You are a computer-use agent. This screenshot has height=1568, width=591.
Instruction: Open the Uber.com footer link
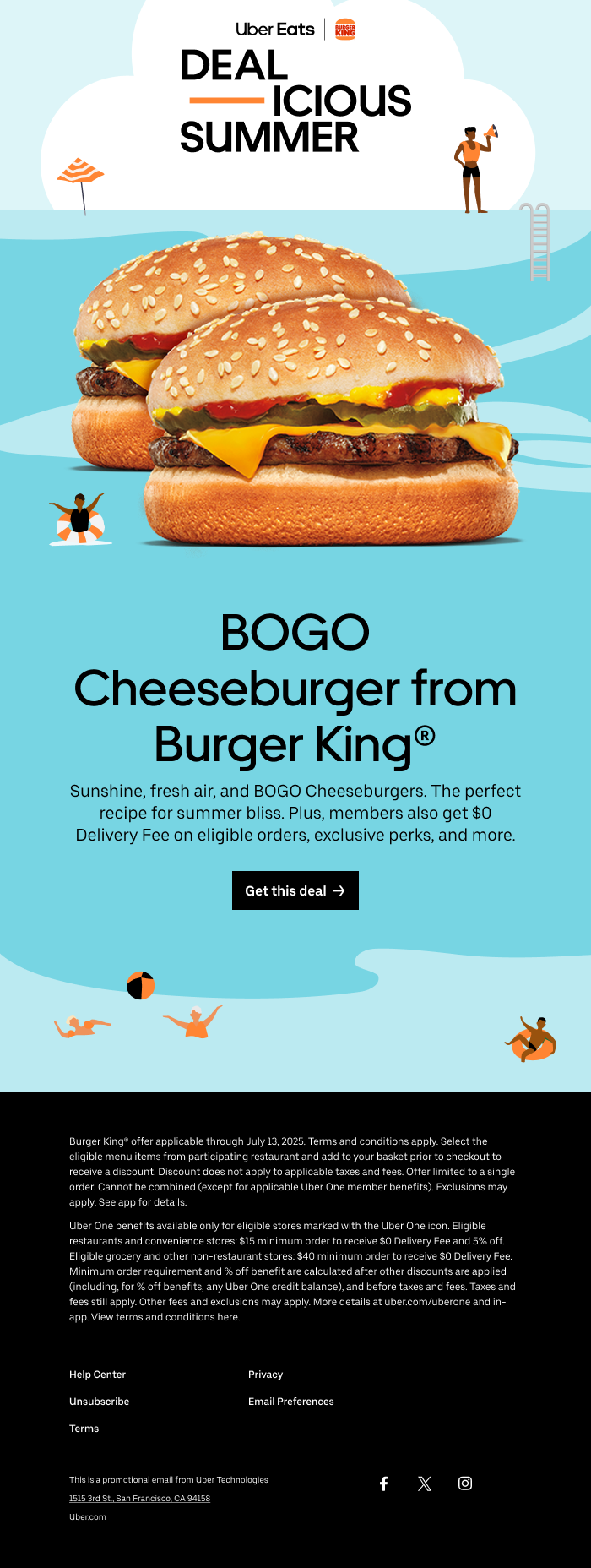click(x=88, y=1516)
